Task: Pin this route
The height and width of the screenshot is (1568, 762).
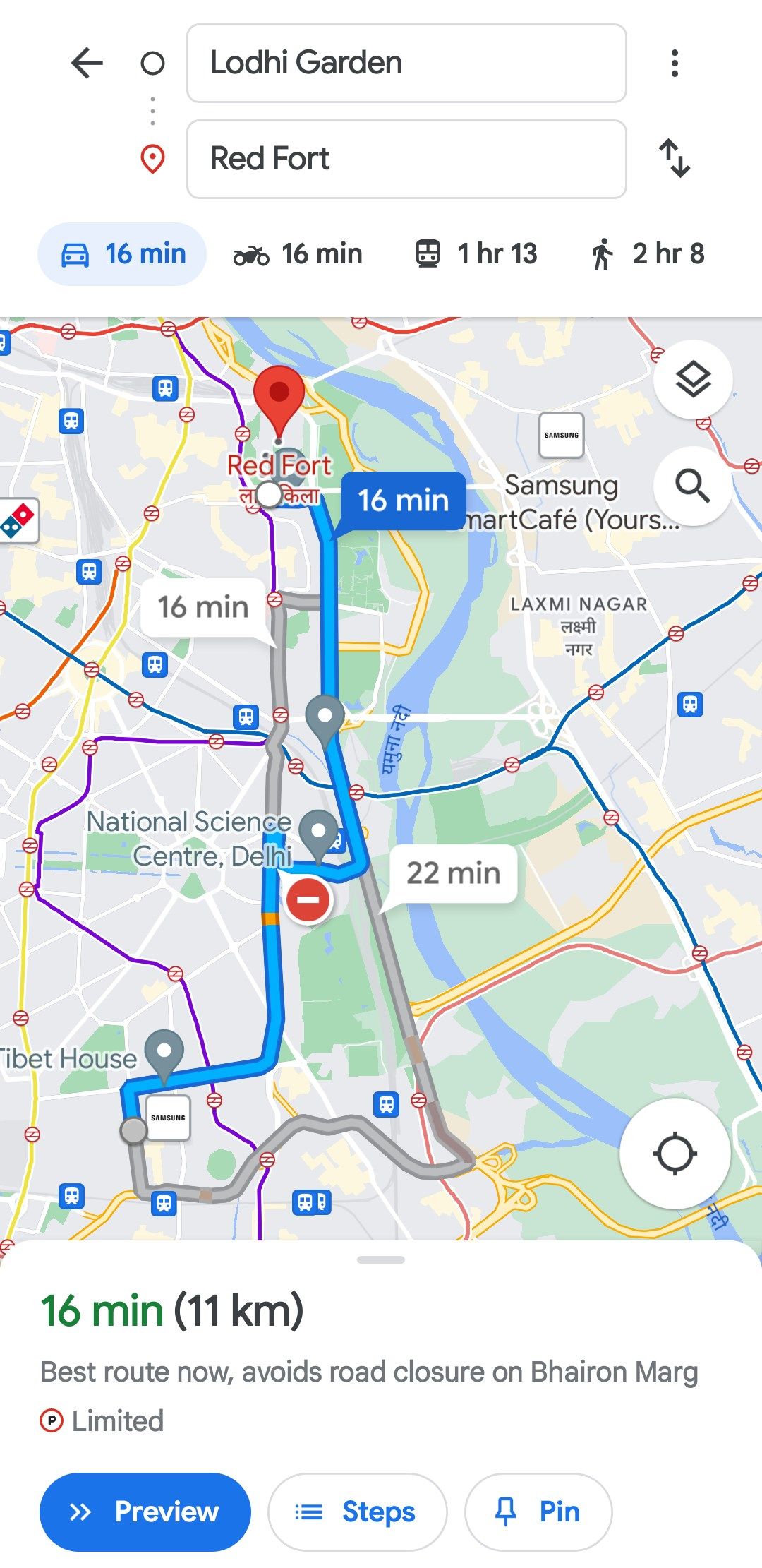Action: (538, 1512)
